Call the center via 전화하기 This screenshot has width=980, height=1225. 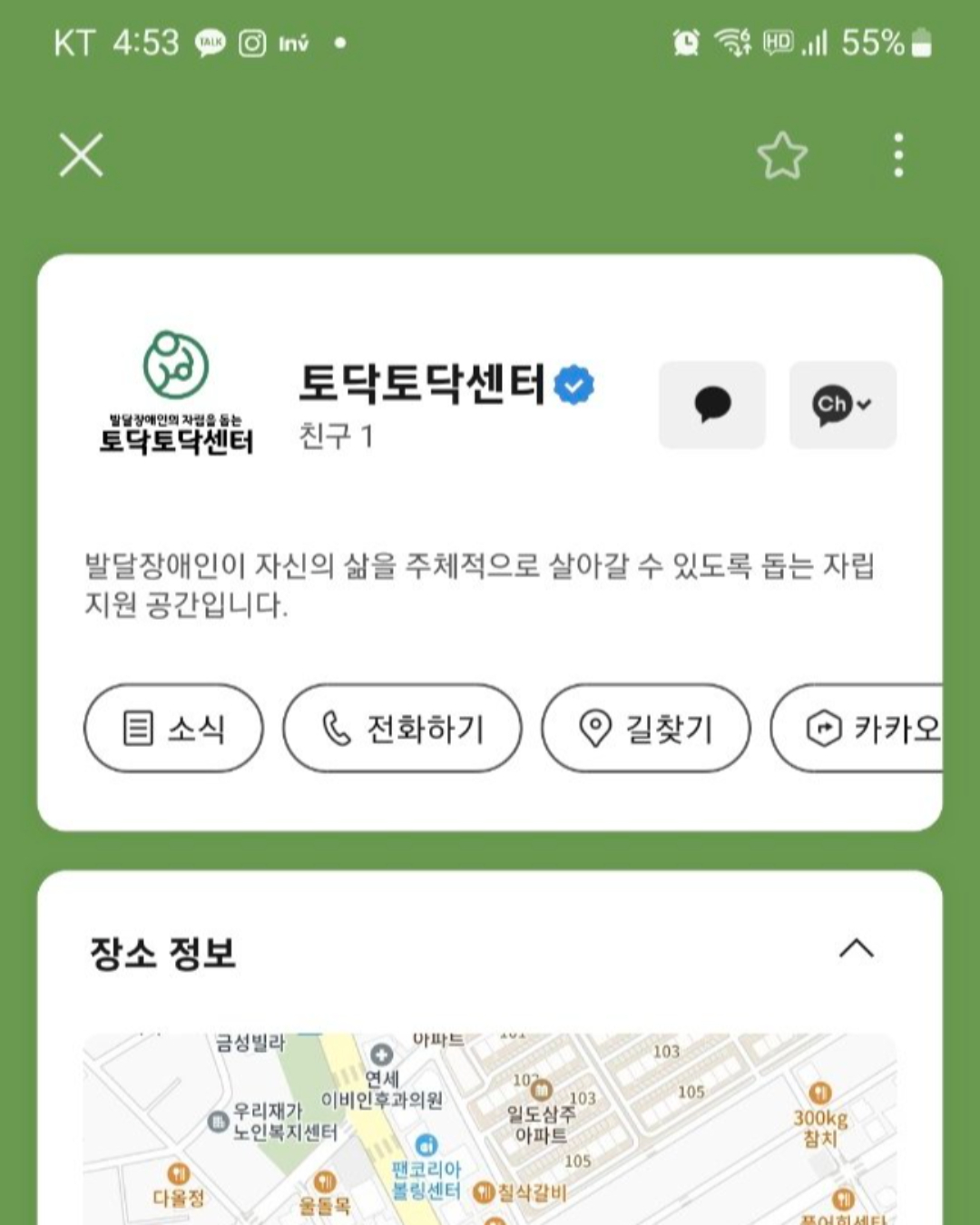tap(402, 729)
